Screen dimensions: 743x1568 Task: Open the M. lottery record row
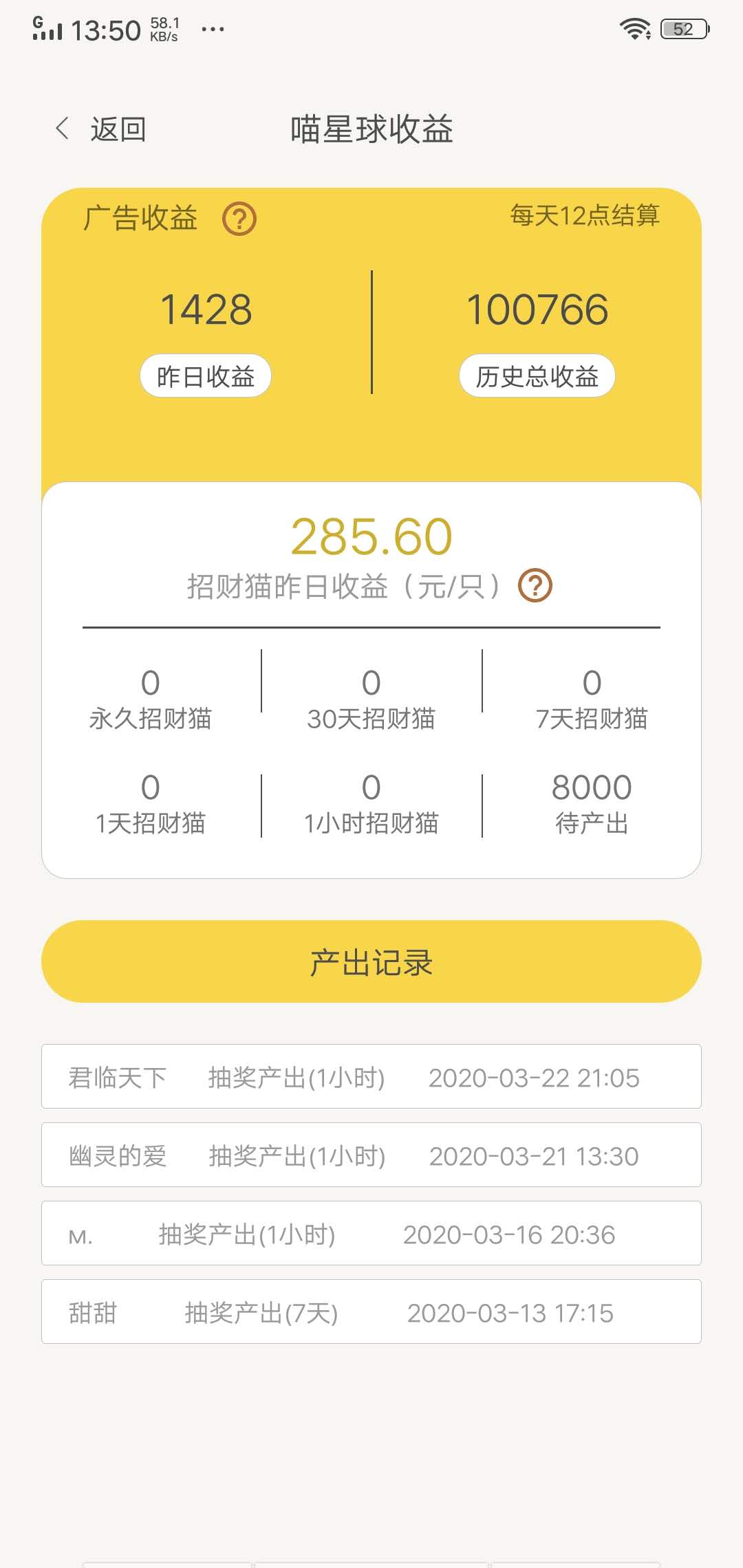coord(371,1233)
